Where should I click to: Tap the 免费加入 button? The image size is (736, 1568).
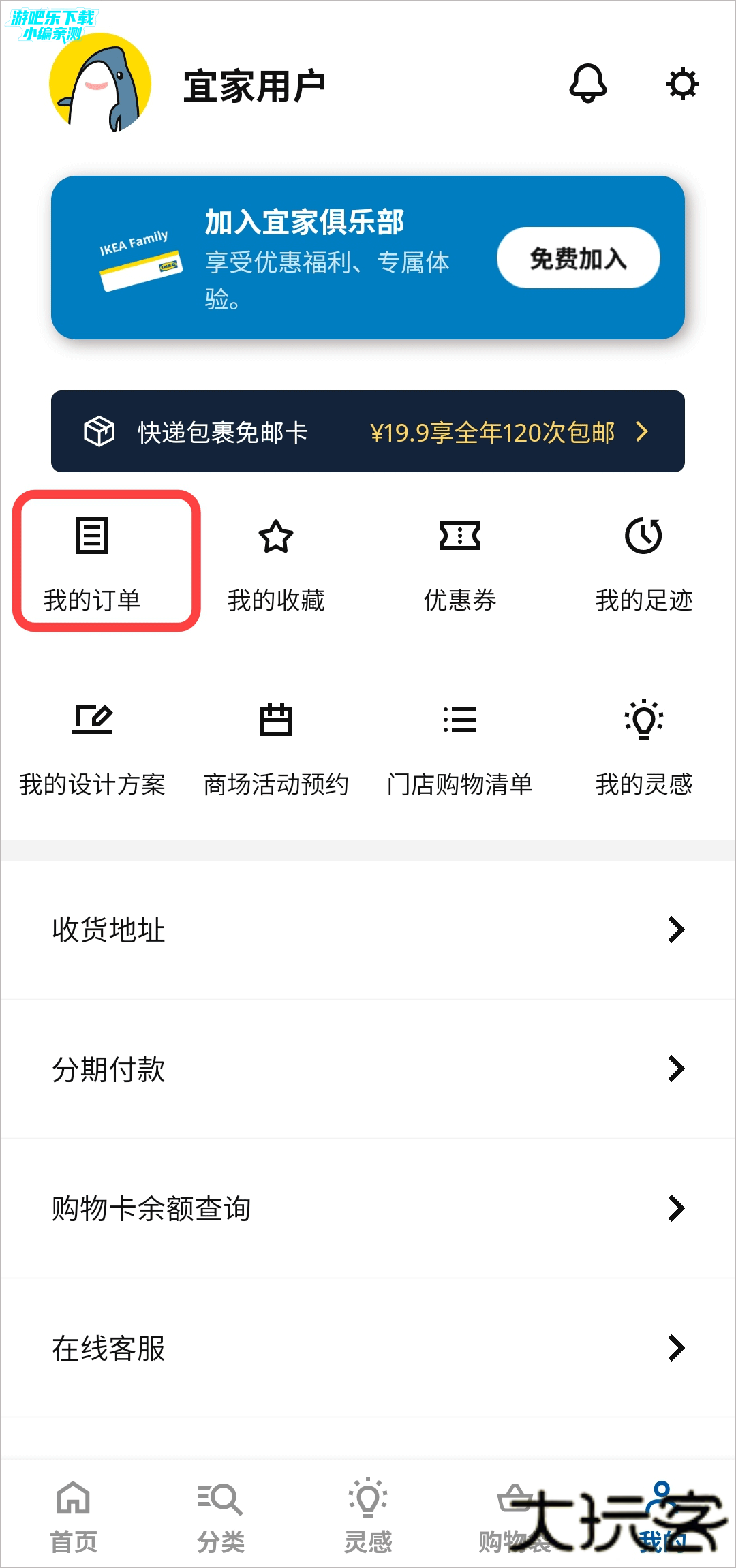(578, 258)
